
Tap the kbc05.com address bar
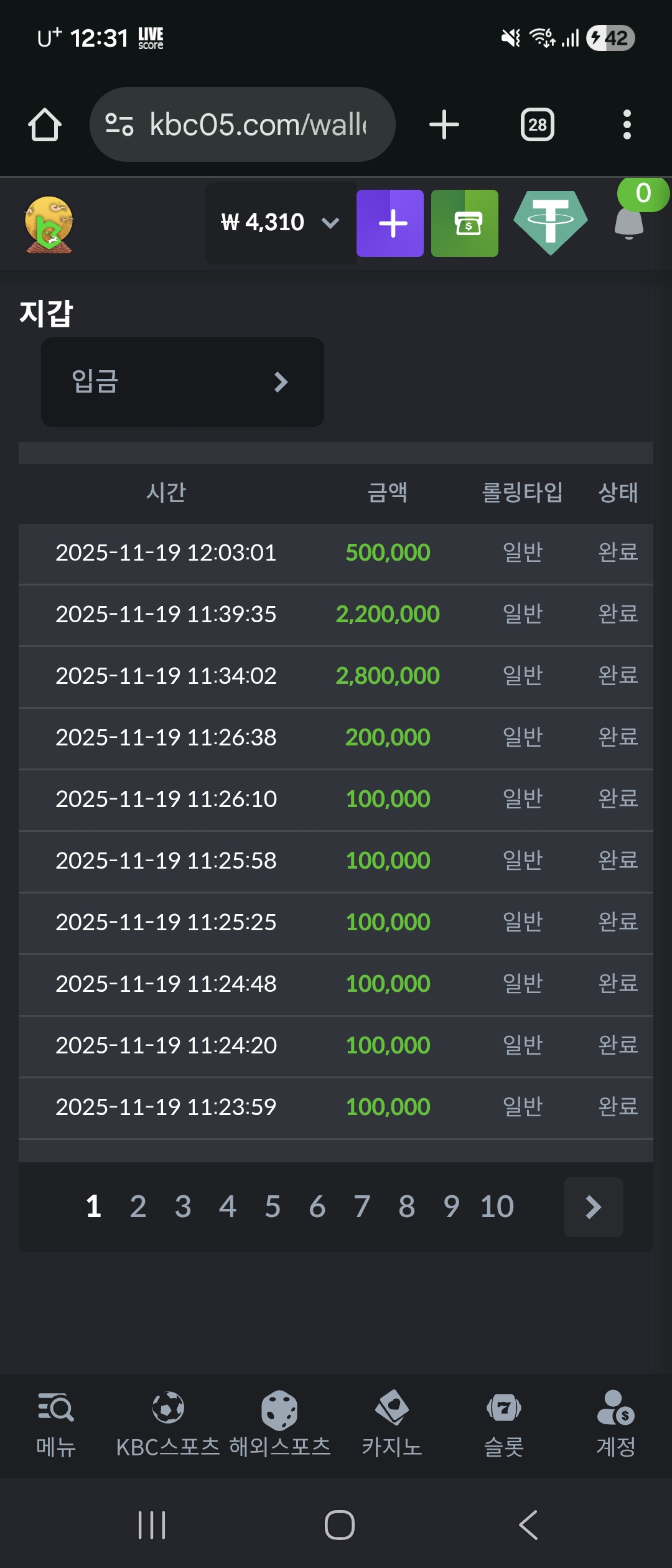(x=256, y=124)
